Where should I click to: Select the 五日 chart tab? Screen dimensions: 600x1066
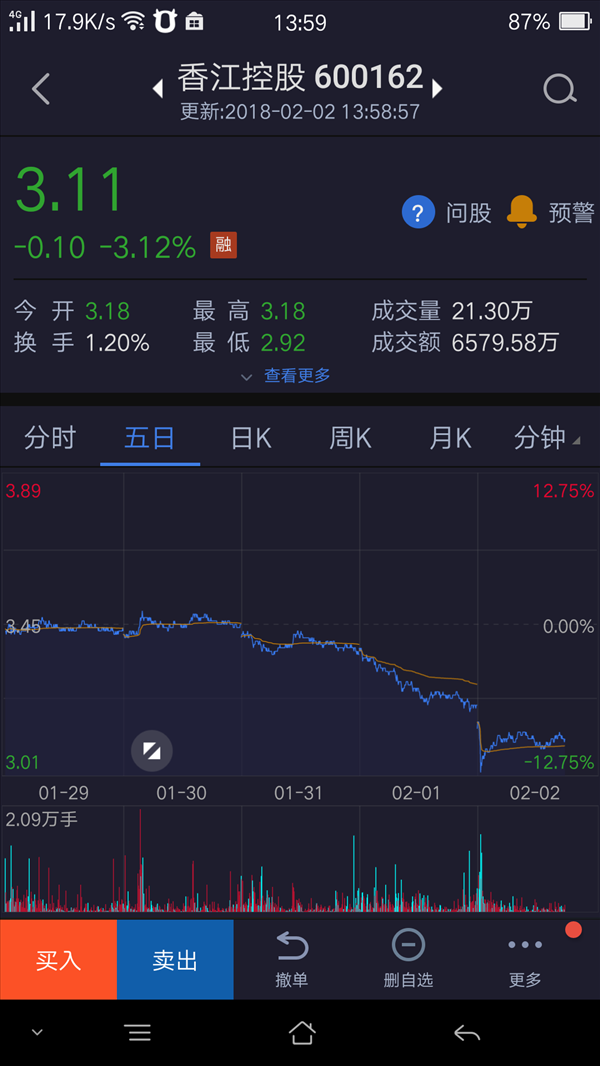[149, 439]
